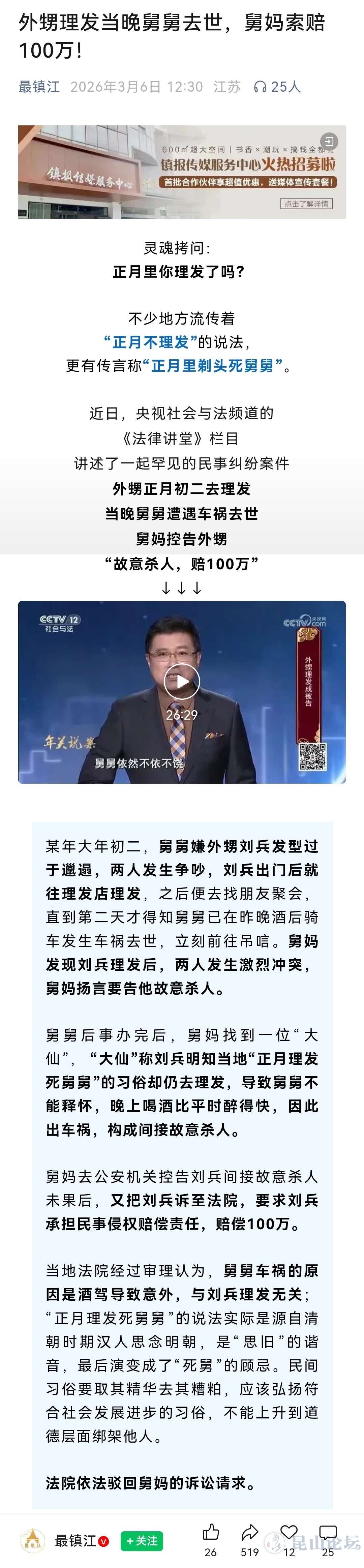Open the comments bubble icon

coord(328,1532)
